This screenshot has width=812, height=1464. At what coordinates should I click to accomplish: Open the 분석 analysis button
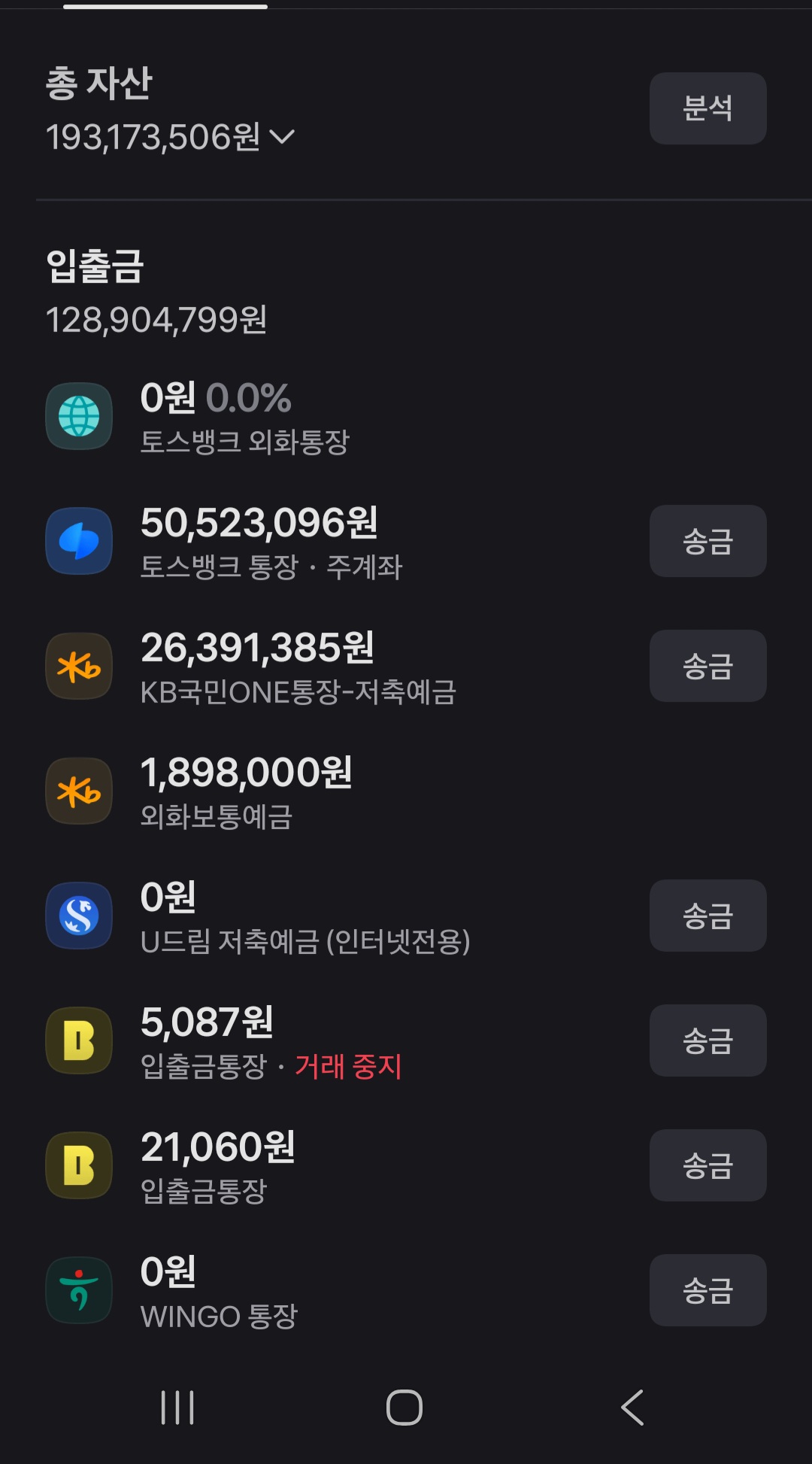pos(707,108)
